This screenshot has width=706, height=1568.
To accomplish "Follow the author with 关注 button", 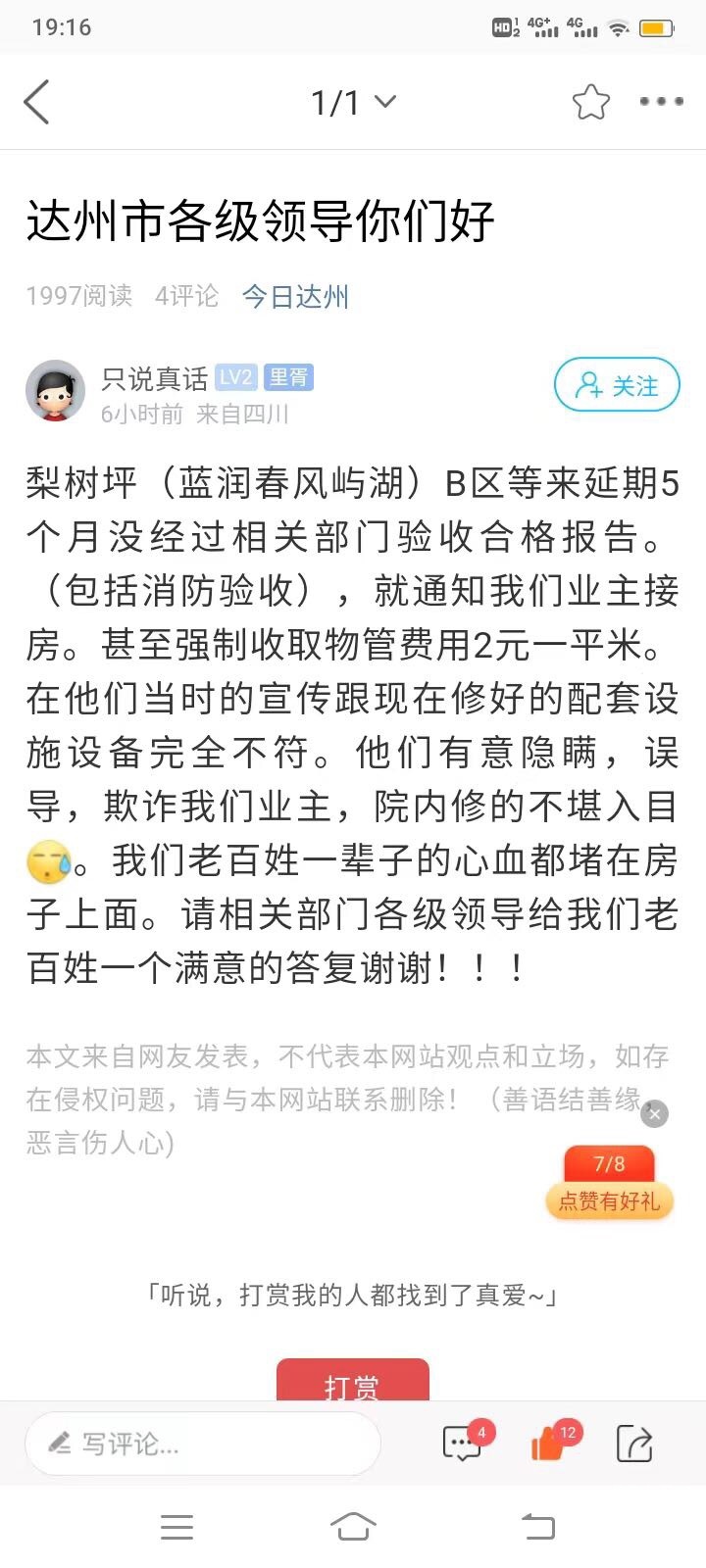I will [617, 385].
